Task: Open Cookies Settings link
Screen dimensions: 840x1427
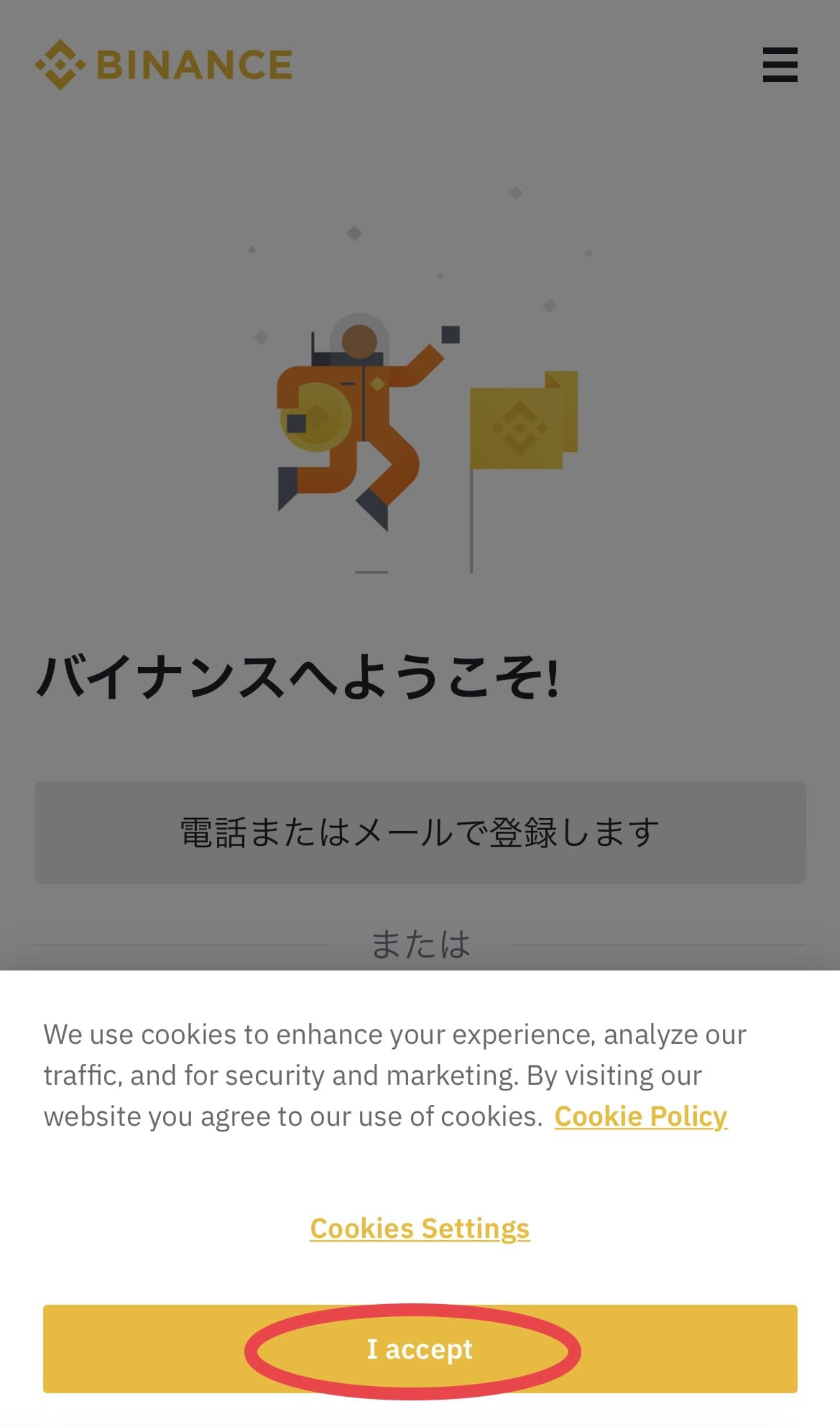Action: pos(420,1229)
